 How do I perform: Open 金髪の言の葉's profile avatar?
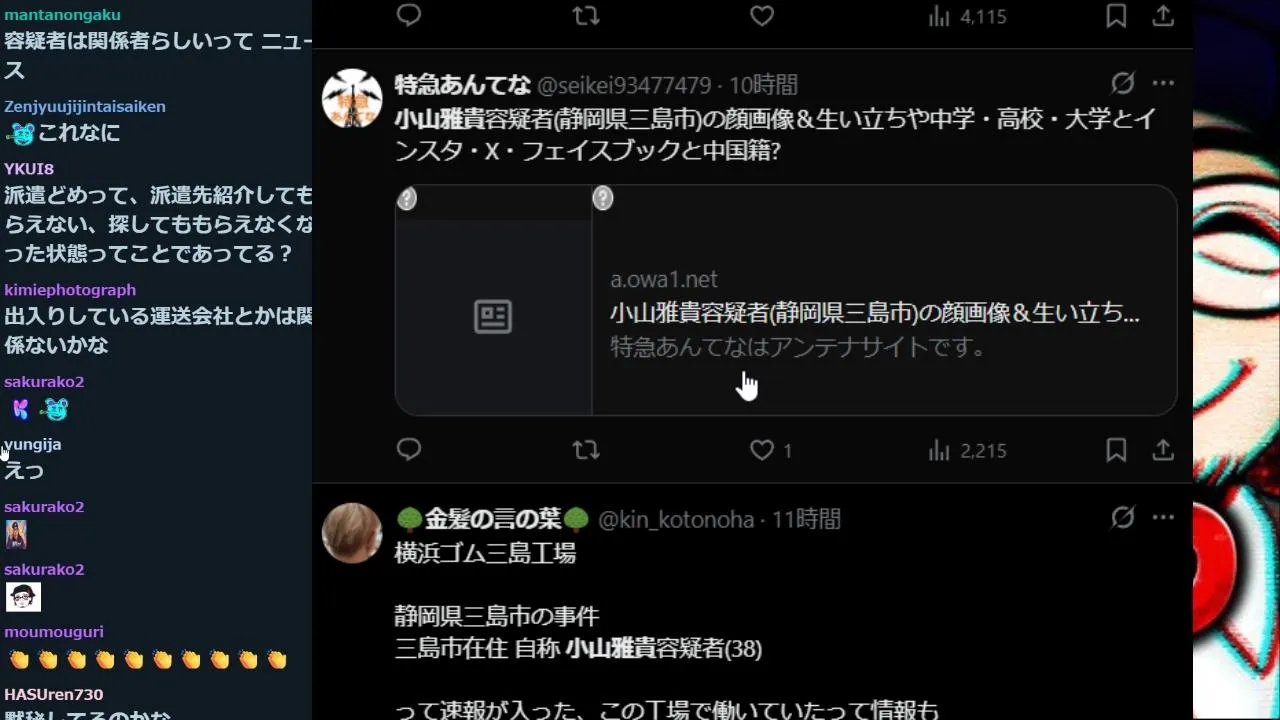pyautogui.click(x=352, y=533)
